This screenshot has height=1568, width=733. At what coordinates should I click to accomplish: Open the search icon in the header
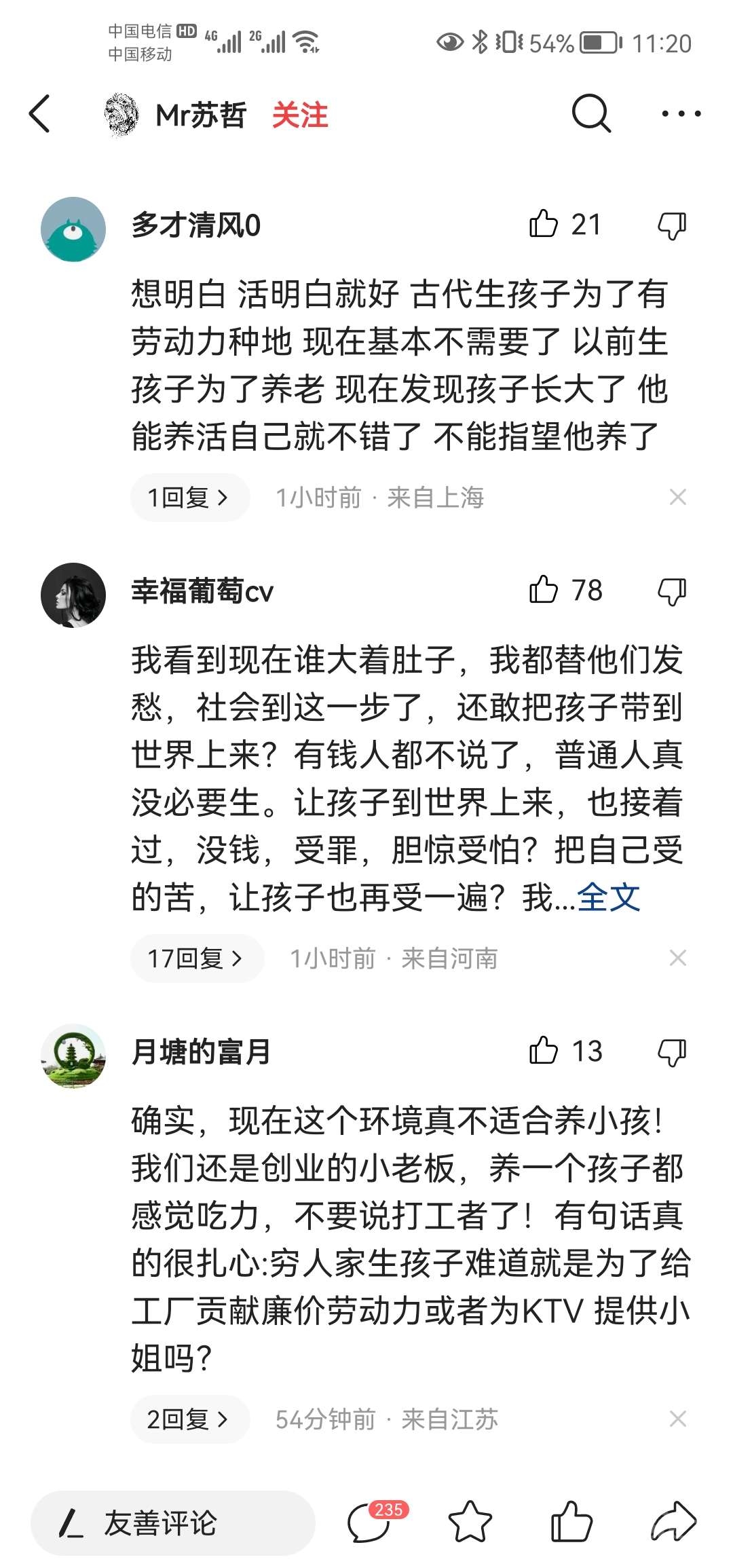[x=591, y=113]
